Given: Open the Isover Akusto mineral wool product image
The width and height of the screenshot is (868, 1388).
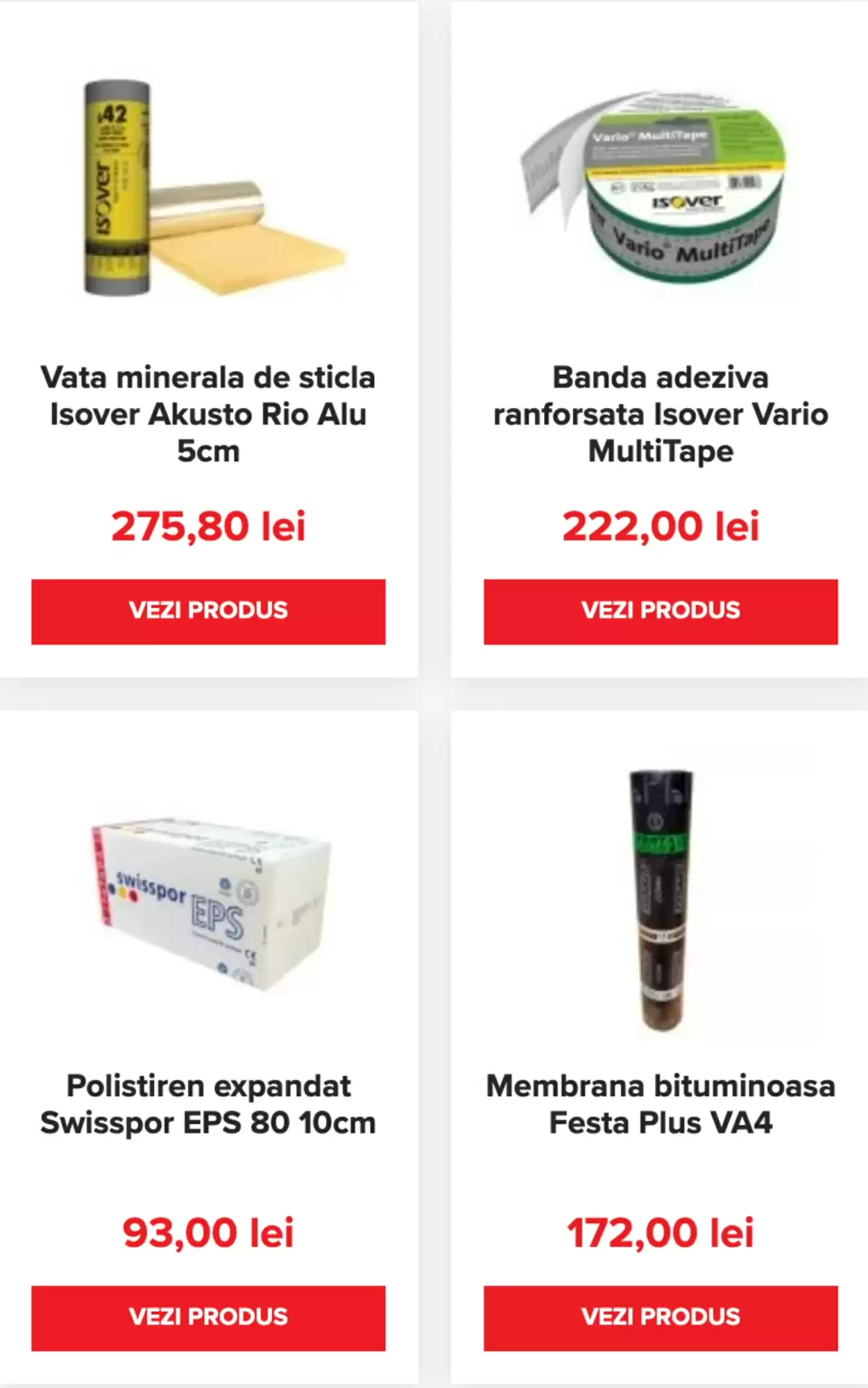Looking at the screenshot, I should tap(208, 189).
